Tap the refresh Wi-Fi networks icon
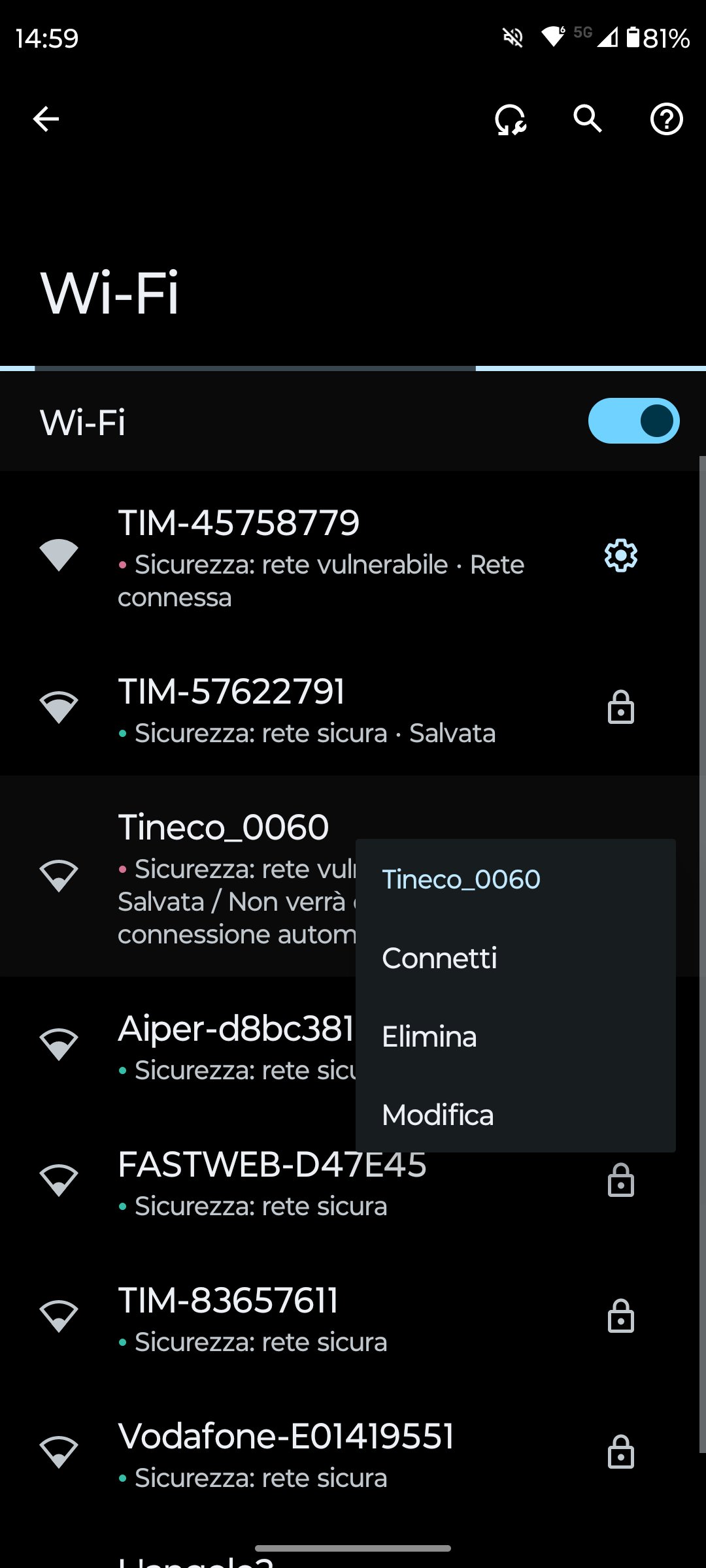 click(510, 120)
